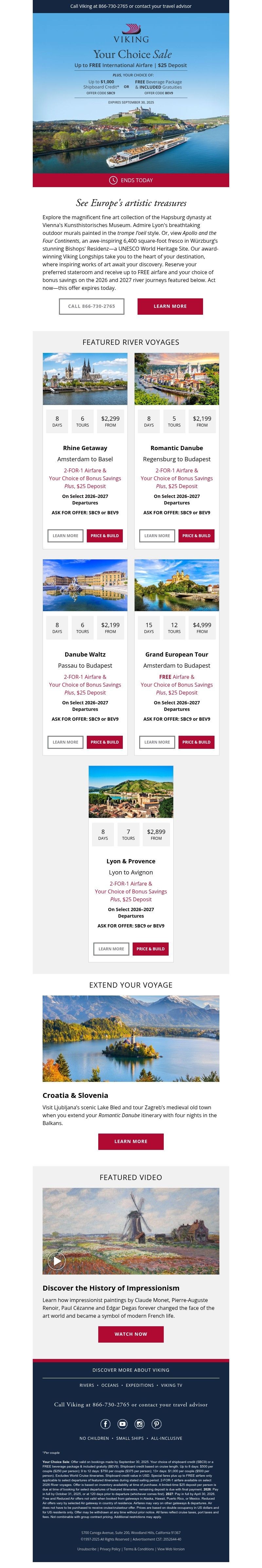Price & Build the Lyon & Provence voyage
Screen dimensions: 262x1568
click(x=151, y=948)
